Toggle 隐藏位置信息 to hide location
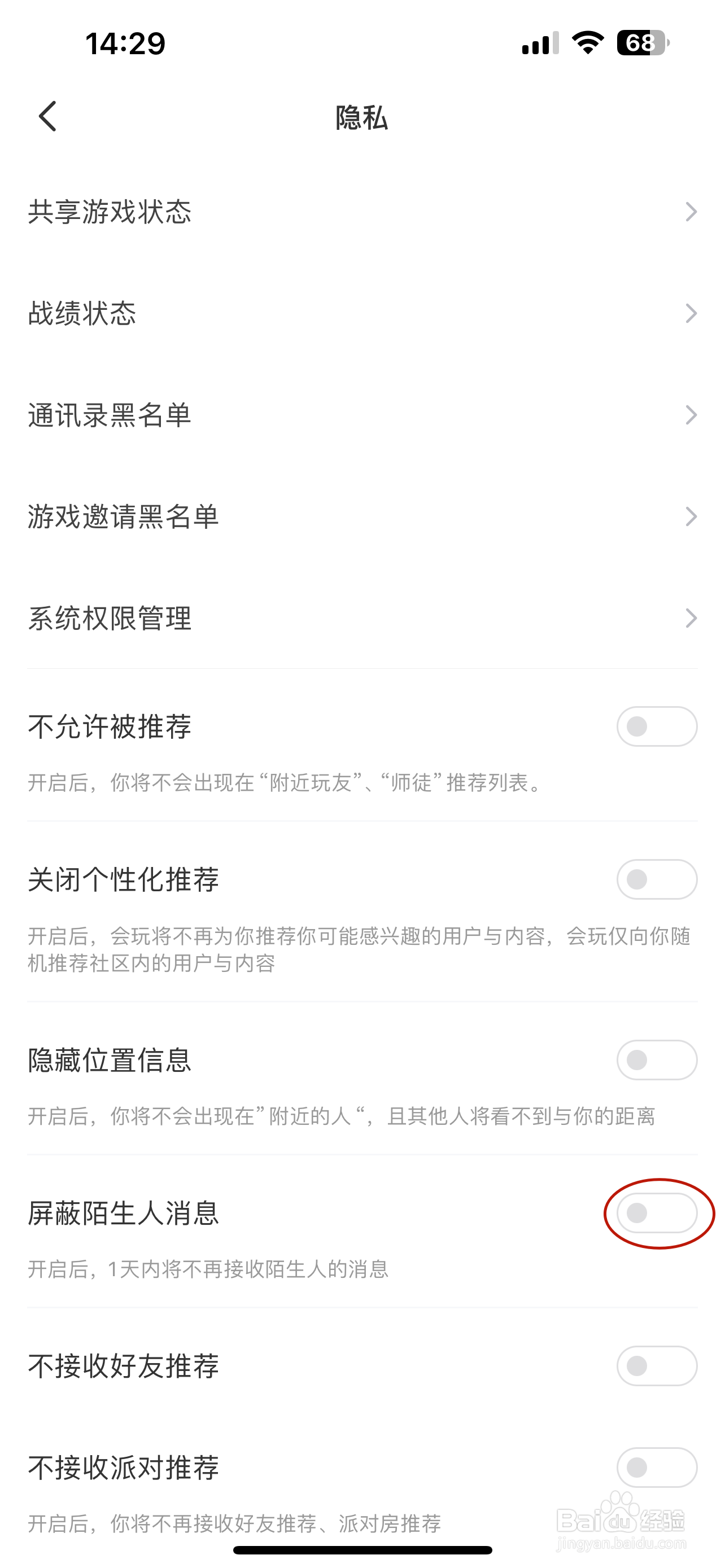725x1568 pixels. (656, 1061)
